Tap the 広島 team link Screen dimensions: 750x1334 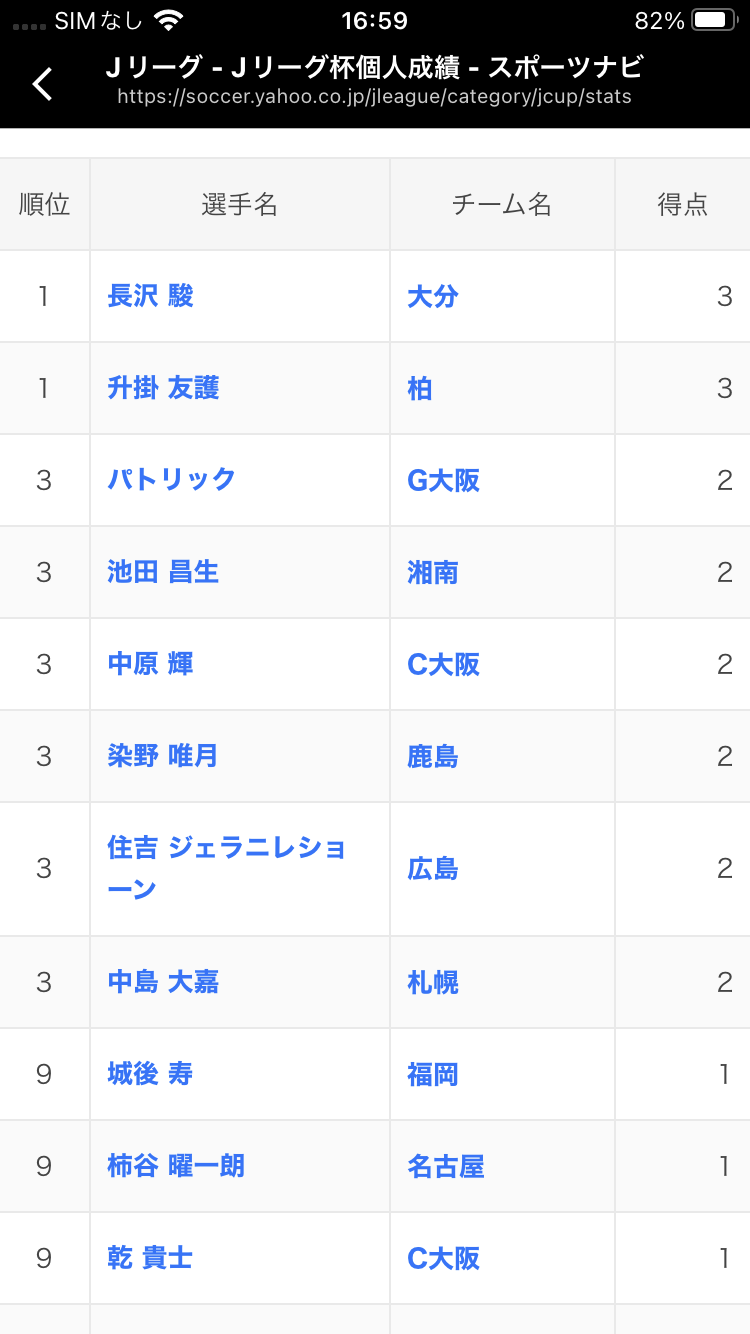tap(433, 869)
